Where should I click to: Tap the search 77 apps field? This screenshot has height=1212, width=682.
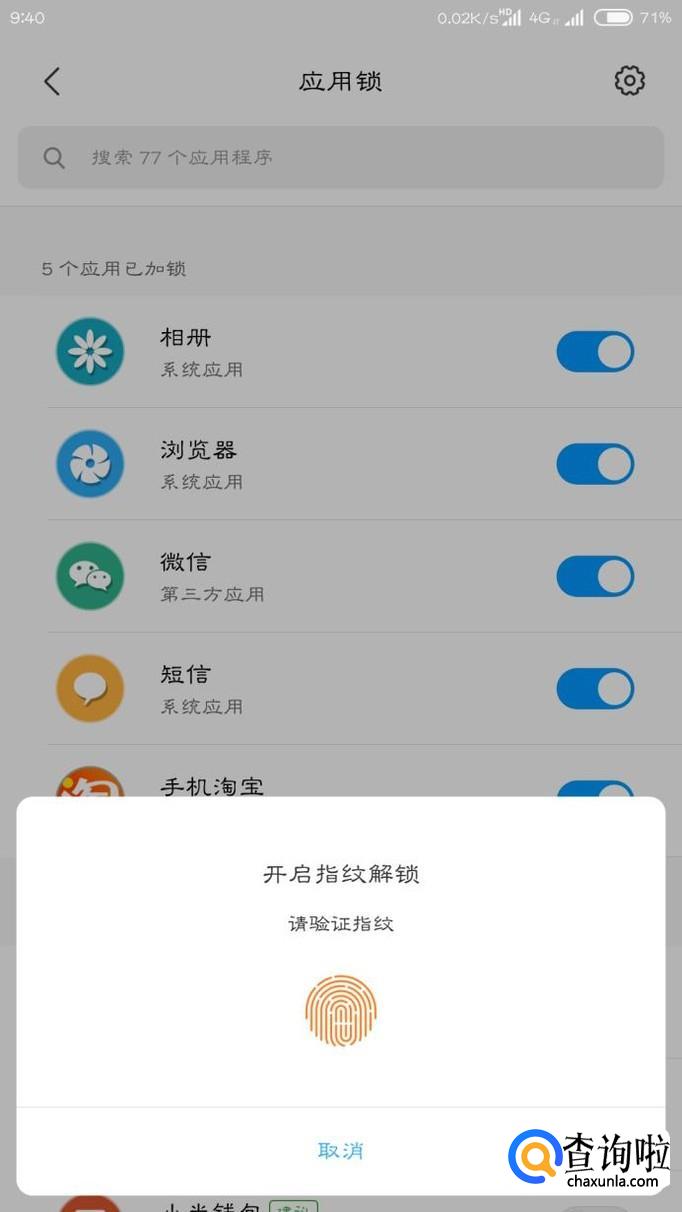(x=340, y=157)
